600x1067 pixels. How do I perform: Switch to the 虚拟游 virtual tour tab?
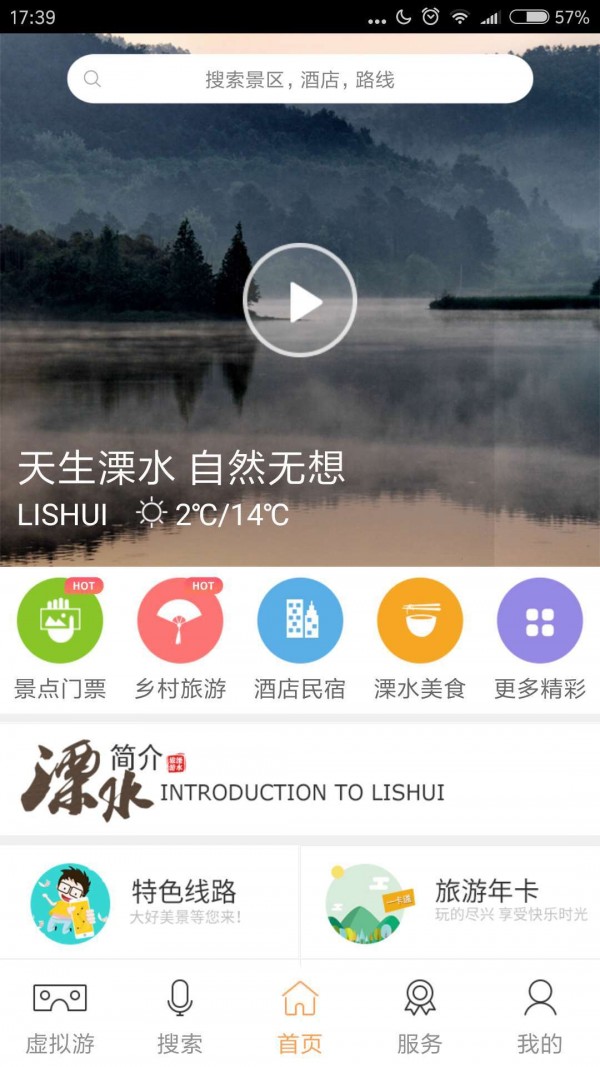pos(60,1015)
